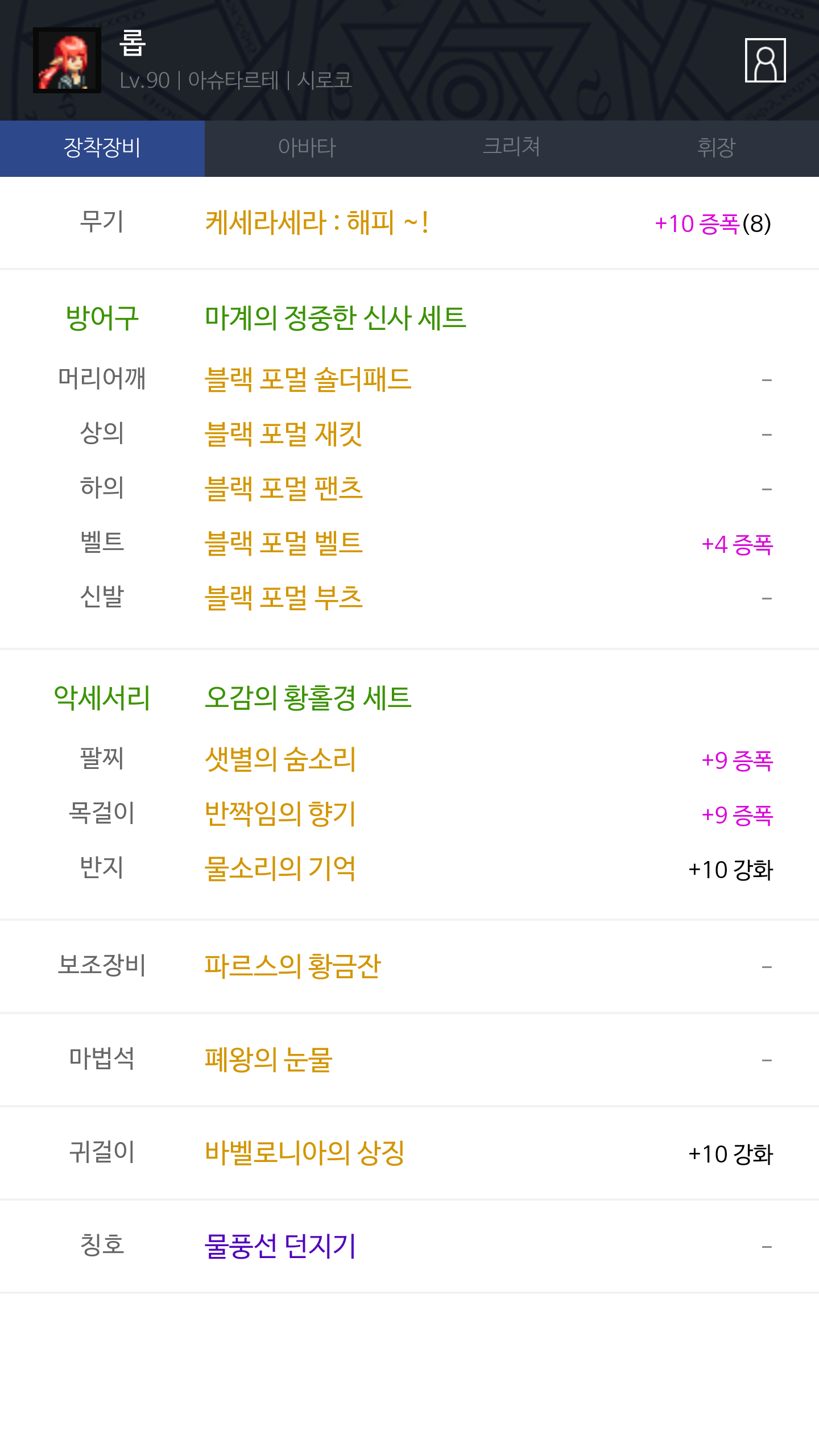Open 파르스의 황금잔 sub equipment
The image size is (819, 1456).
[292, 966]
